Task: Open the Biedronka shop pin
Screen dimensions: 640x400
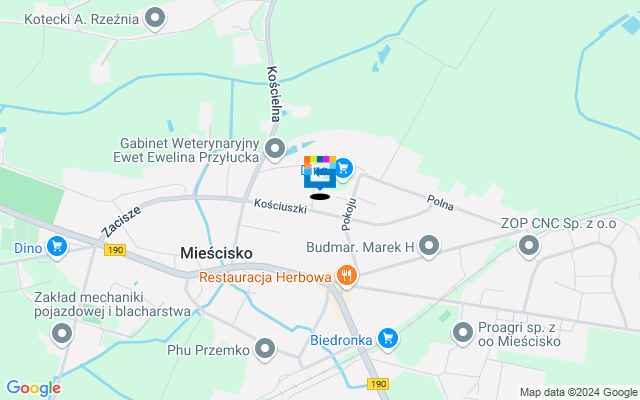Action: point(387,339)
